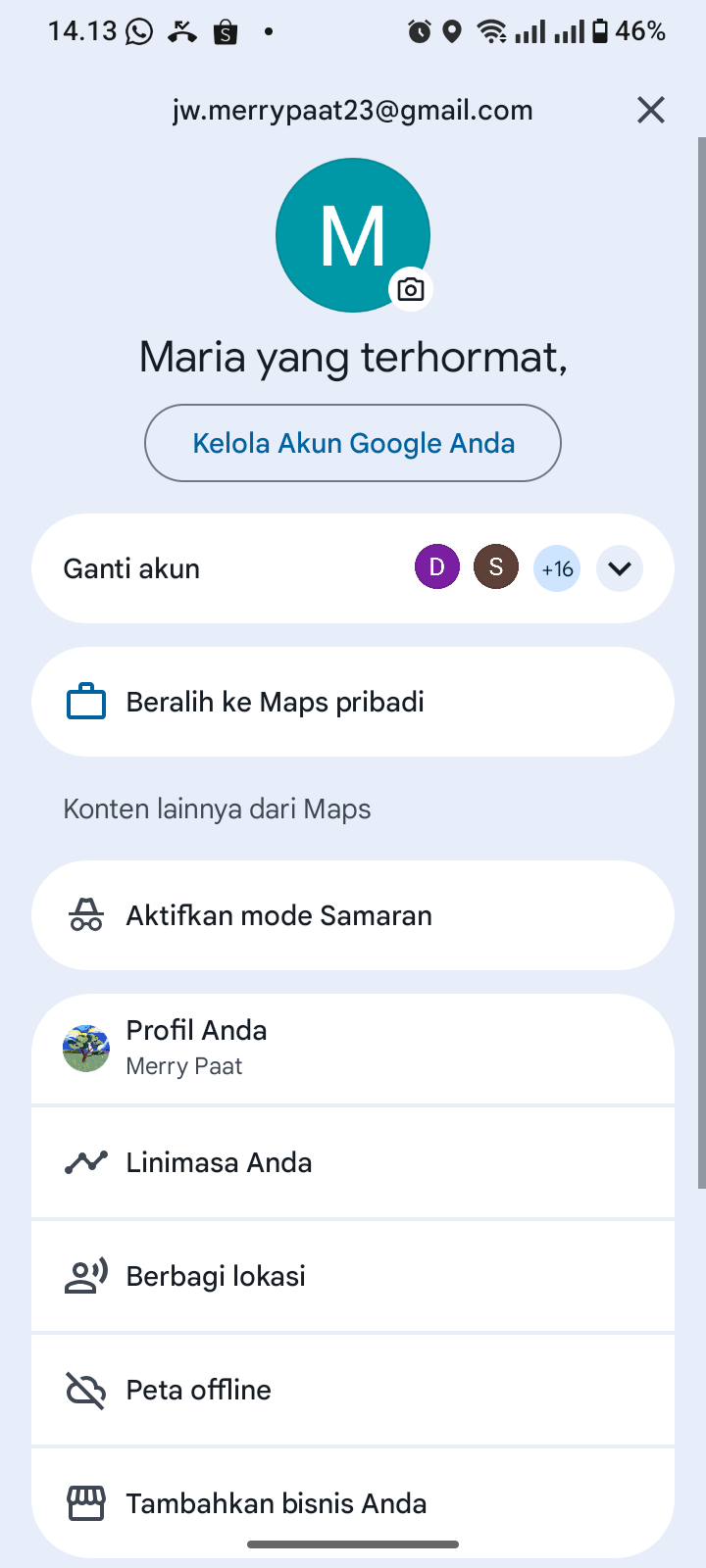The image size is (706, 1568).
Task: Enable Aktifkan mode Samaran
Action: pos(353,915)
